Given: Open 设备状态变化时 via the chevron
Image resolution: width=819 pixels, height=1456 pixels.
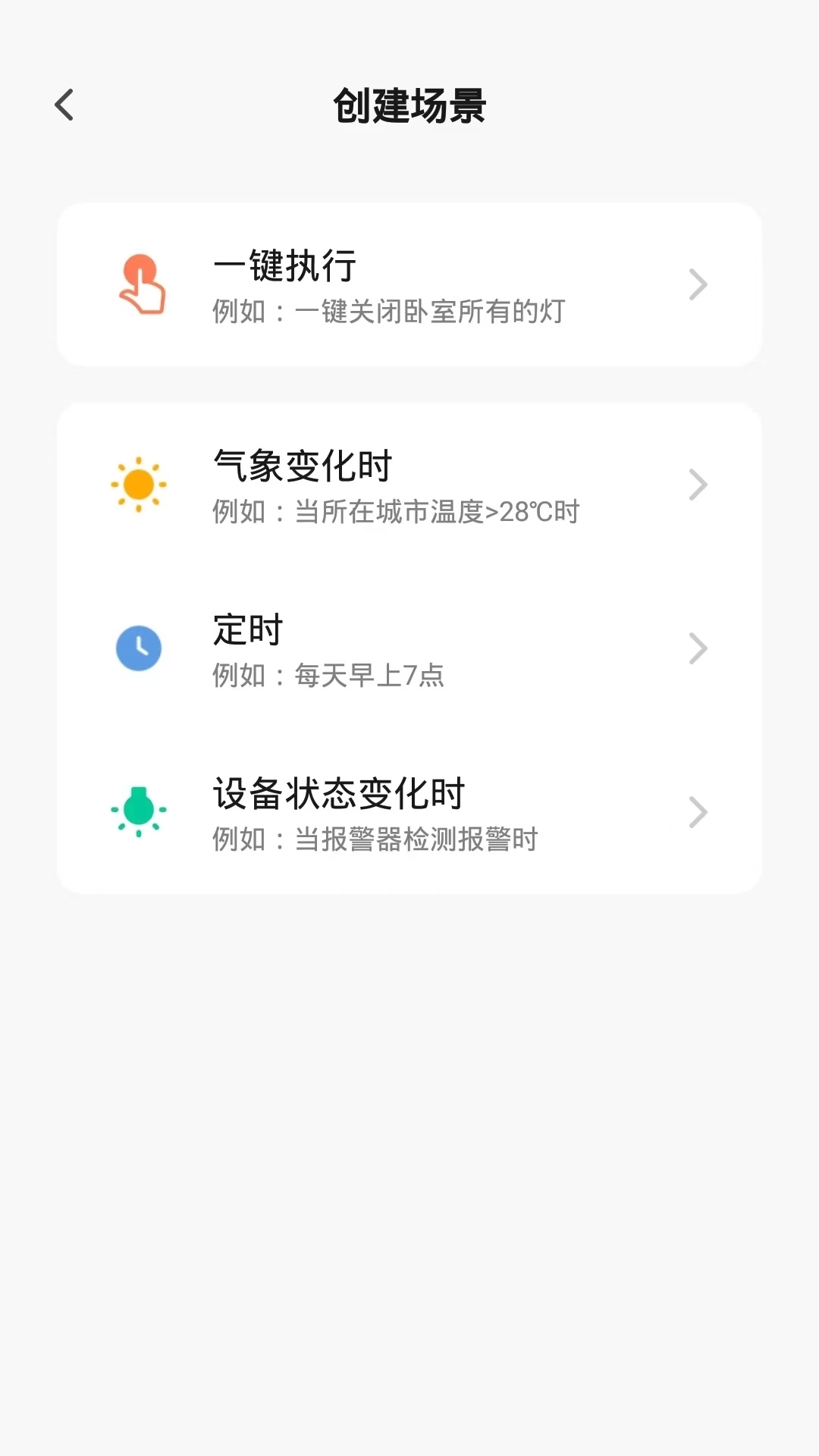Looking at the screenshot, I should (x=698, y=812).
